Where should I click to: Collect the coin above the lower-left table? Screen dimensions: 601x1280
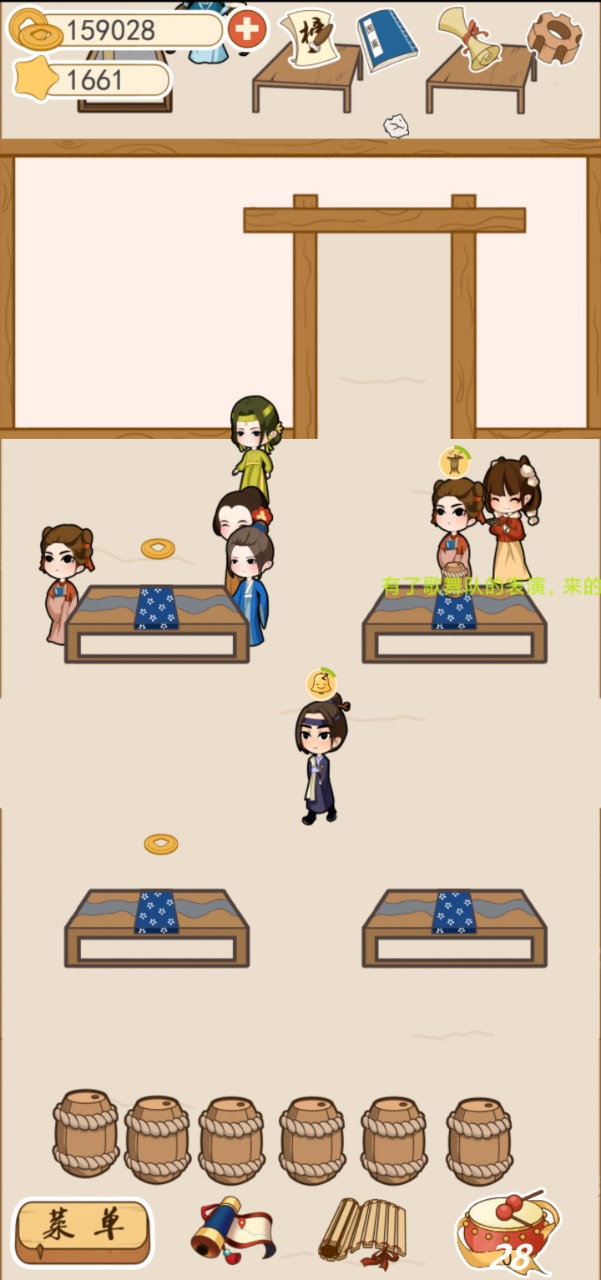click(x=161, y=844)
